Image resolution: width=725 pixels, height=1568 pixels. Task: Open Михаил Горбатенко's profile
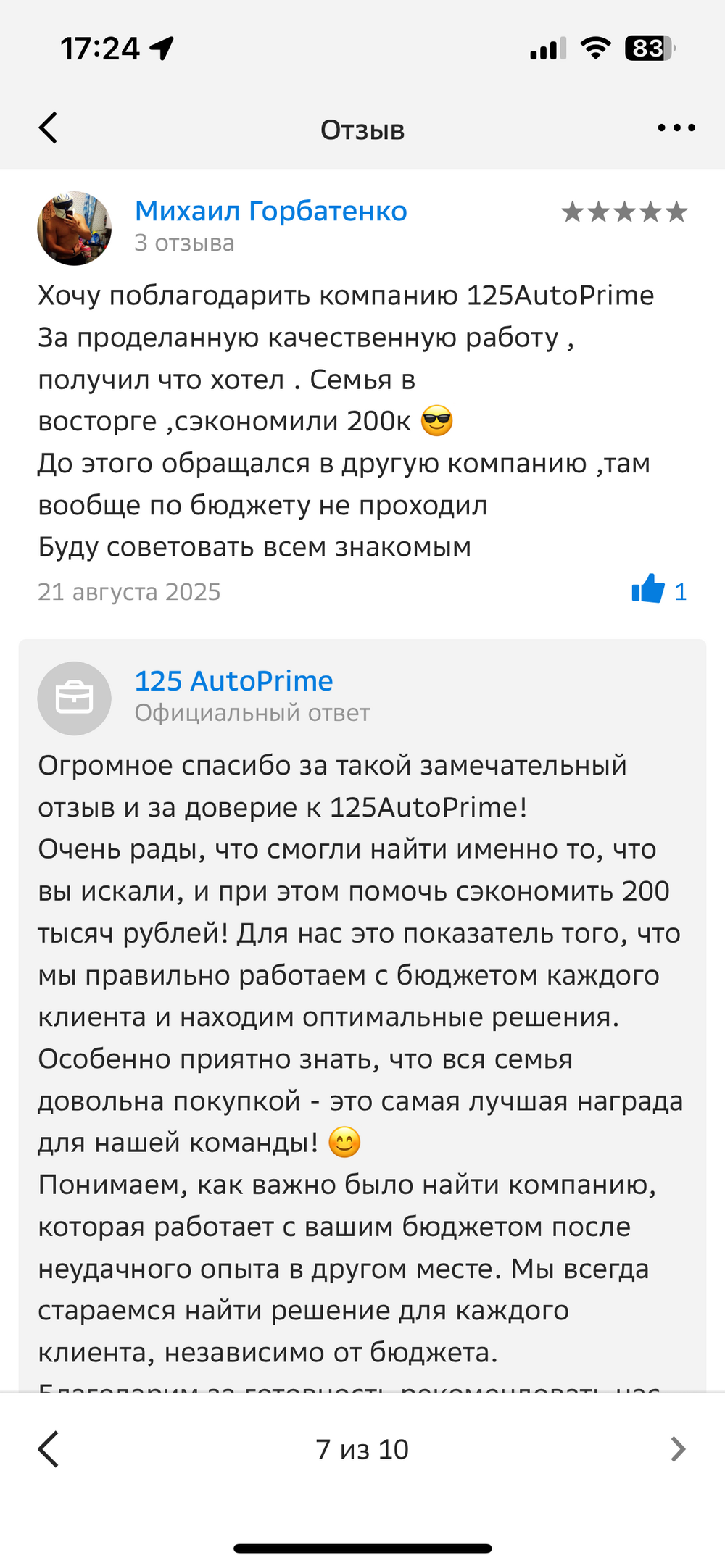click(x=270, y=211)
